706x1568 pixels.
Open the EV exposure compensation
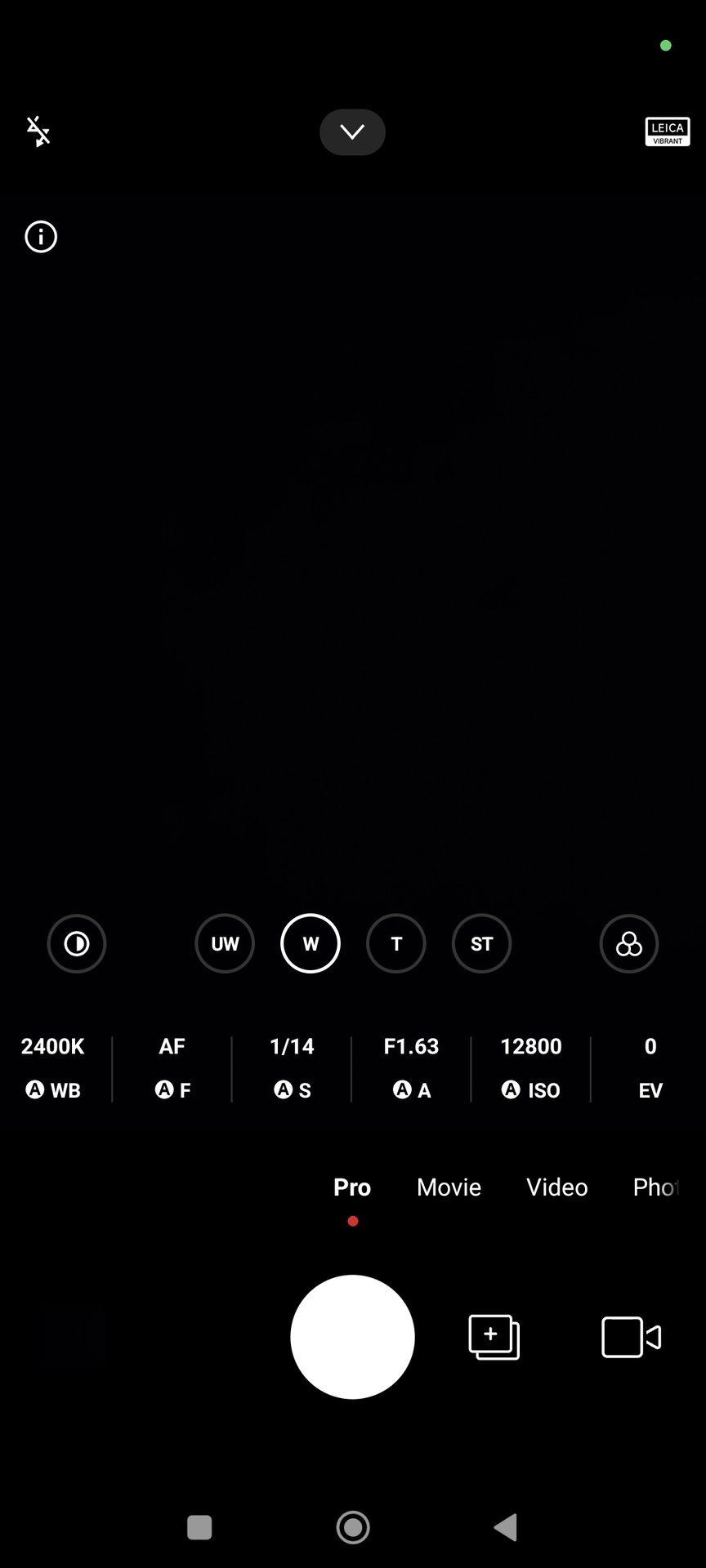click(650, 1068)
